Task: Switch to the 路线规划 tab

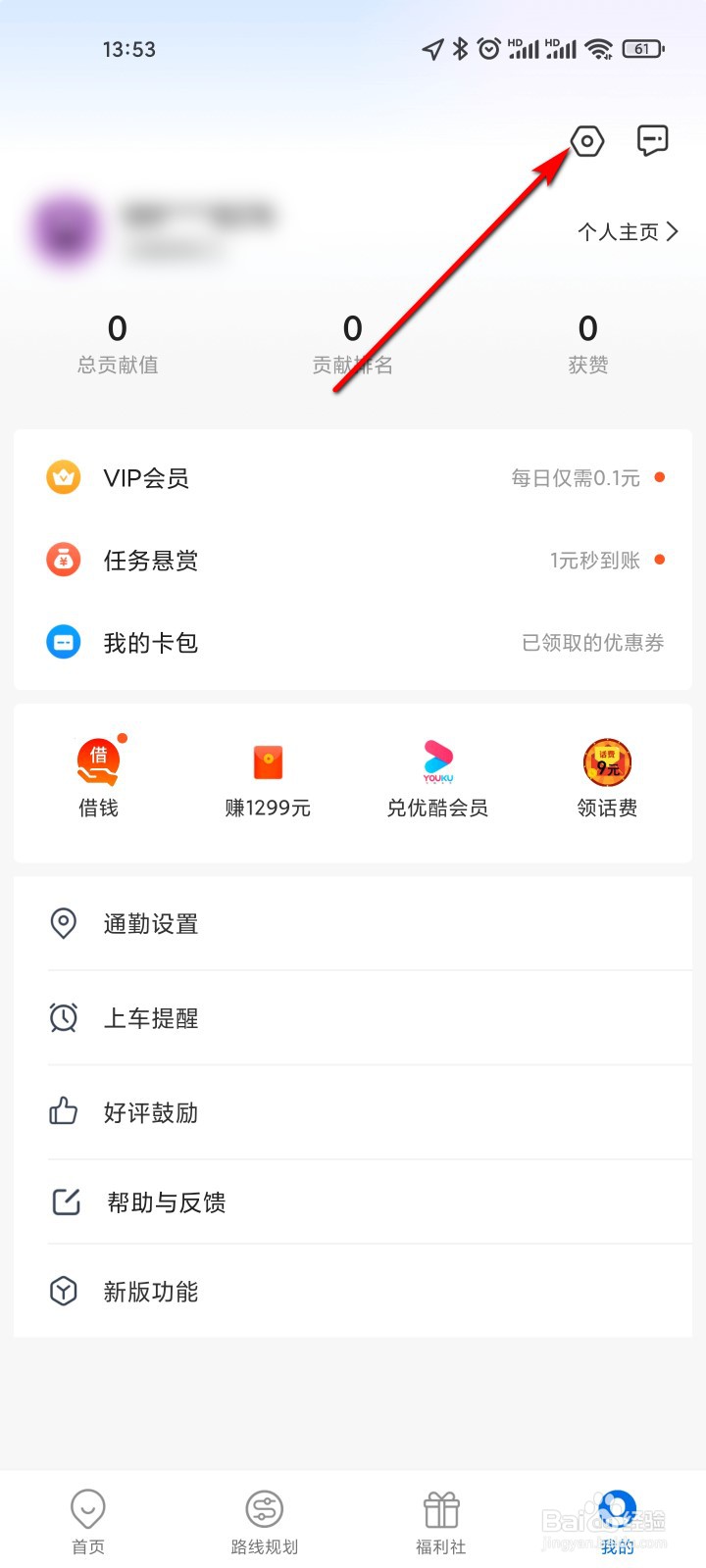Action: coord(265,1521)
